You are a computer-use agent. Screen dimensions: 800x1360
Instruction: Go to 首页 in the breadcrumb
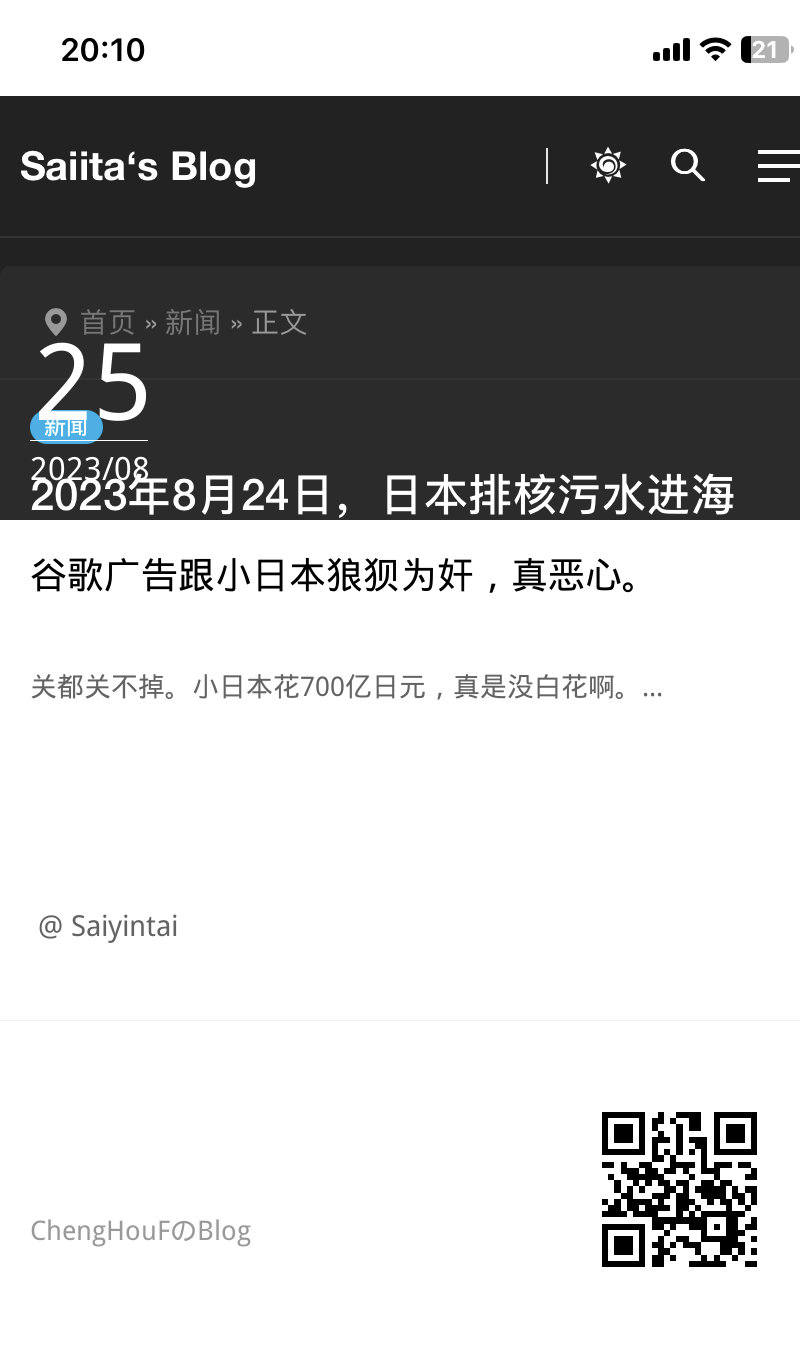click(x=108, y=322)
